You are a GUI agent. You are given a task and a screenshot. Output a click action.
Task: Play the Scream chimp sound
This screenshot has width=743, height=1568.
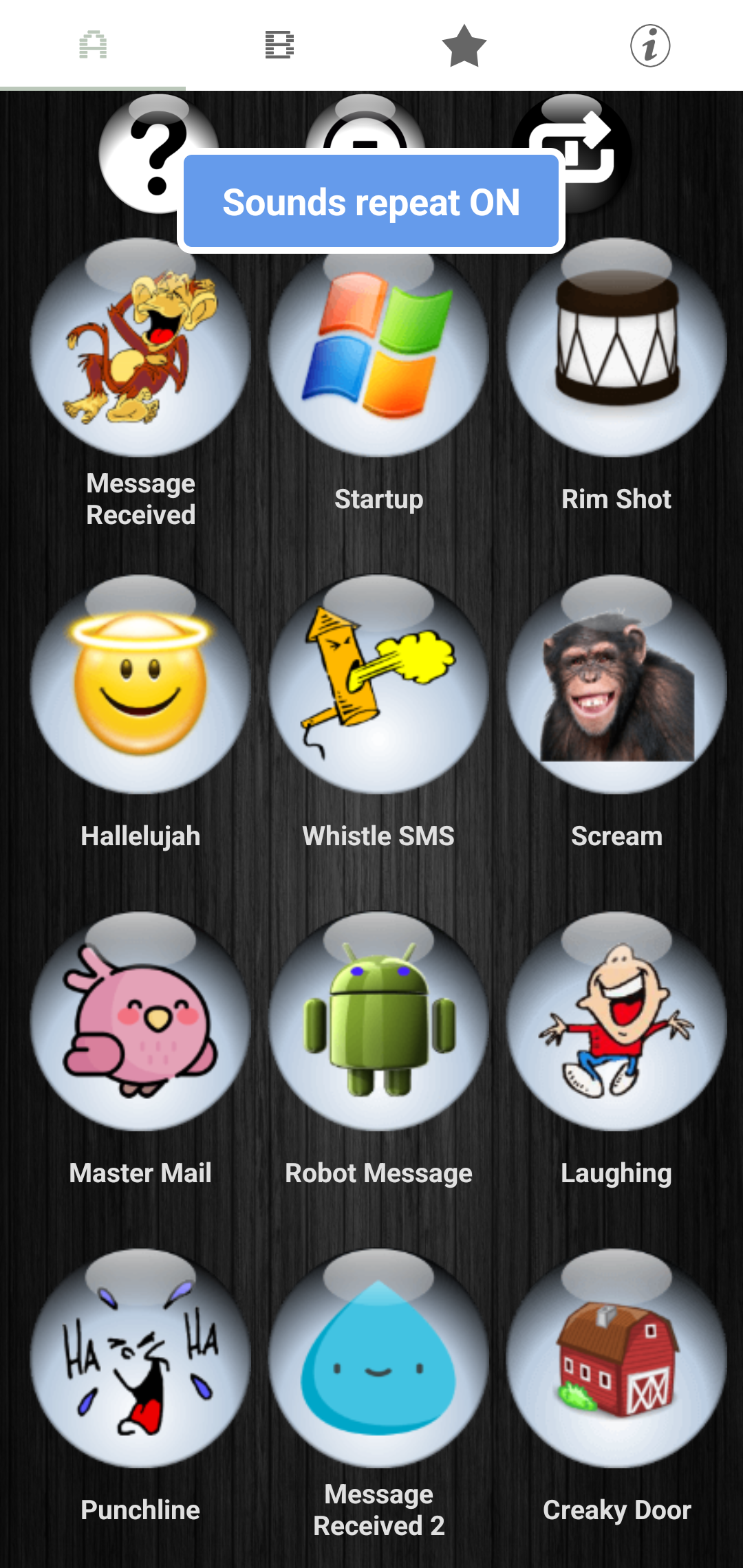click(x=616, y=686)
